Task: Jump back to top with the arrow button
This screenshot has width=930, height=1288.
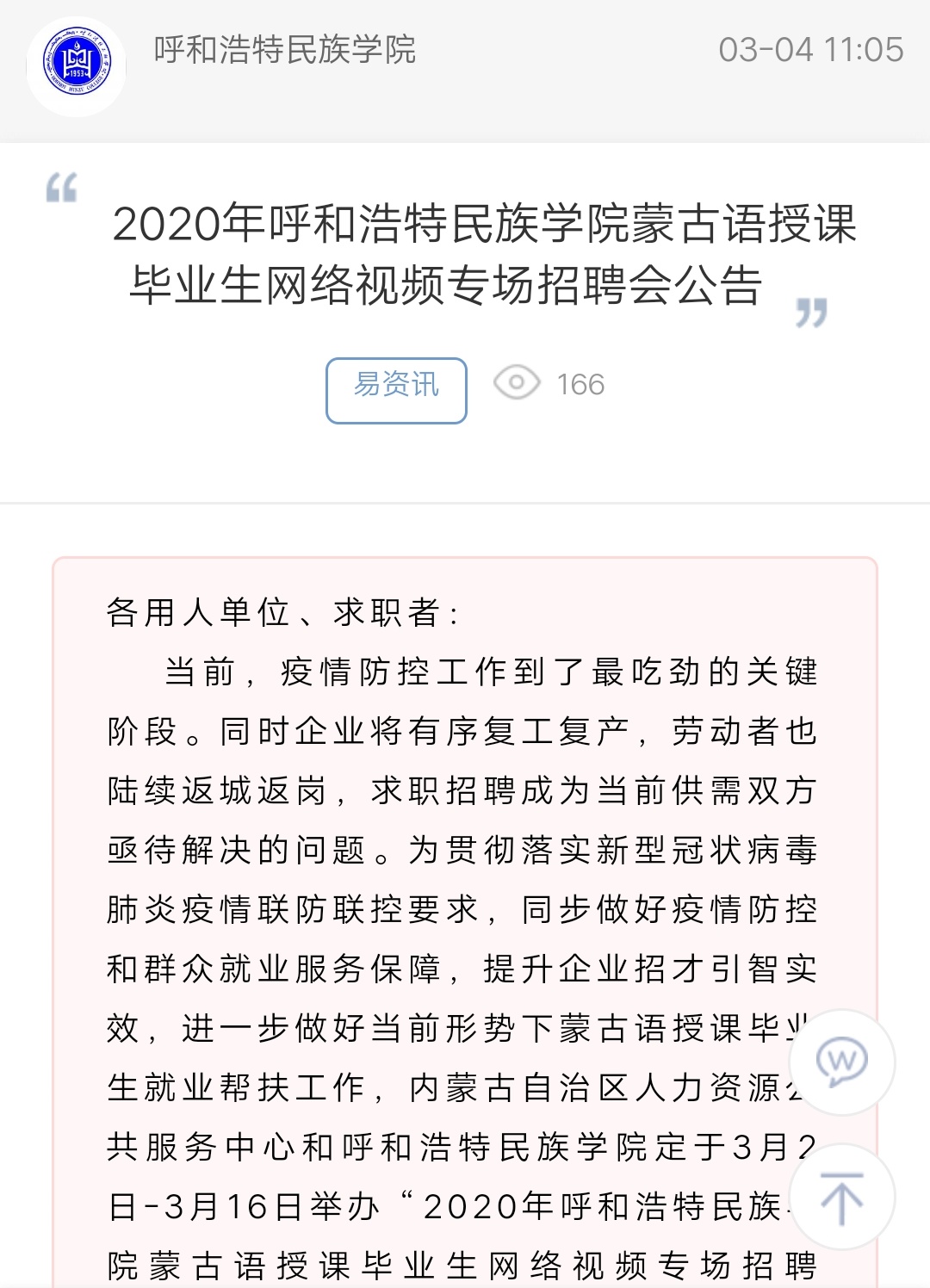Action: point(841,1197)
